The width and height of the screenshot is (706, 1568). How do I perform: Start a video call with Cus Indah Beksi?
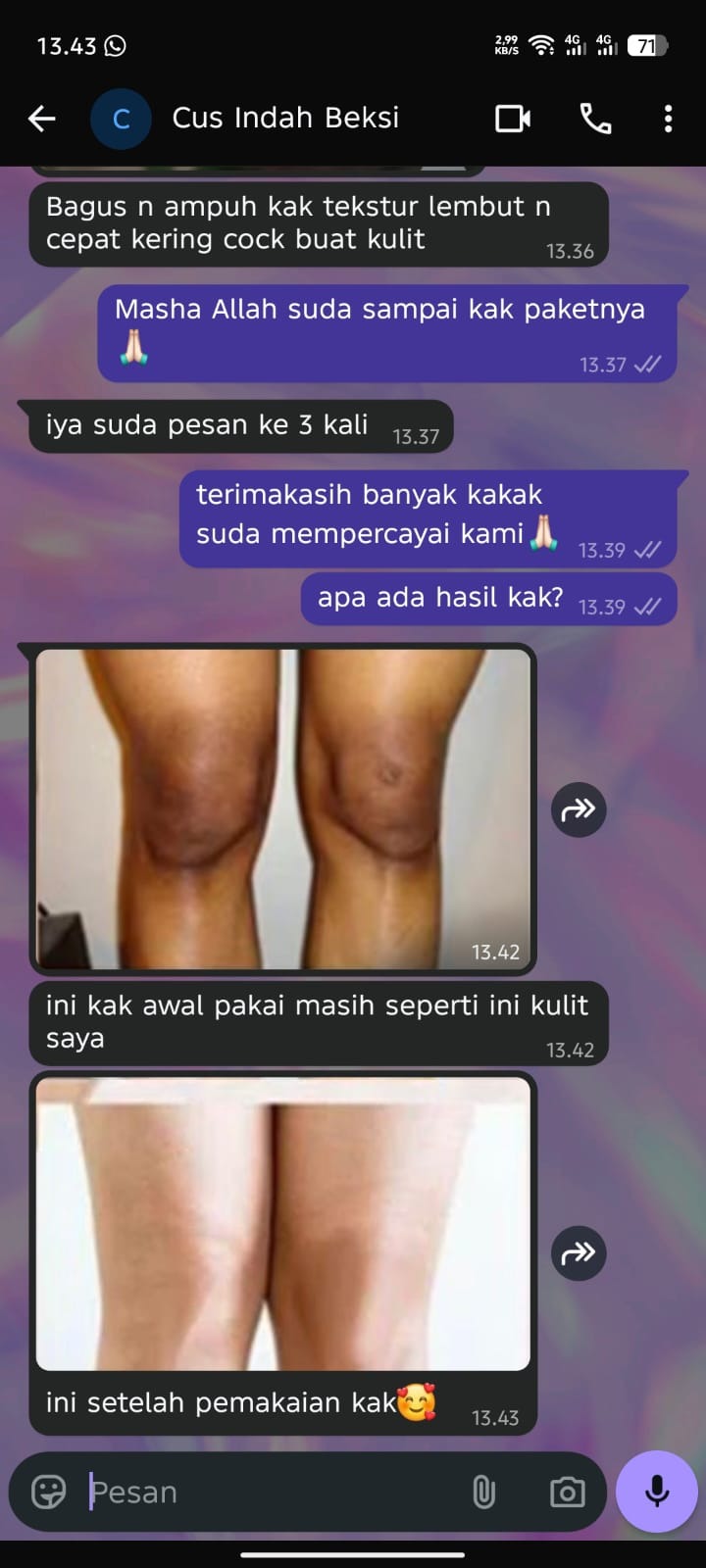(513, 119)
